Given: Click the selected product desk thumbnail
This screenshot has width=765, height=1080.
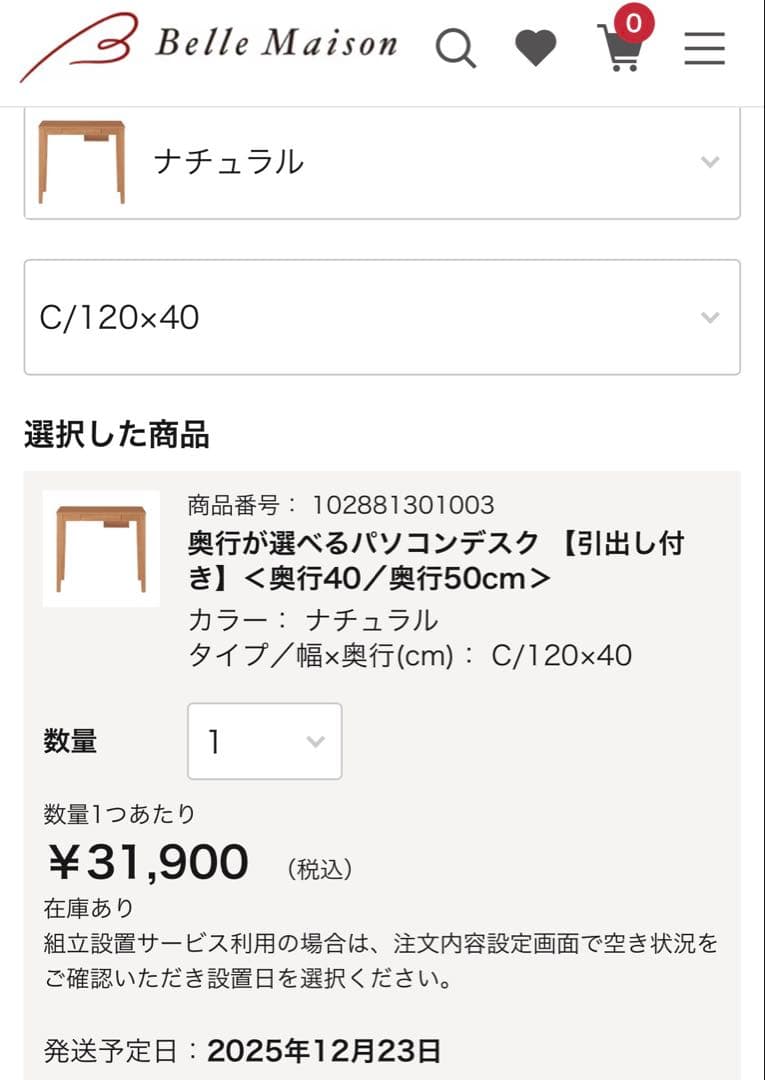Looking at the screenshot, I should (x=100, y=548).
